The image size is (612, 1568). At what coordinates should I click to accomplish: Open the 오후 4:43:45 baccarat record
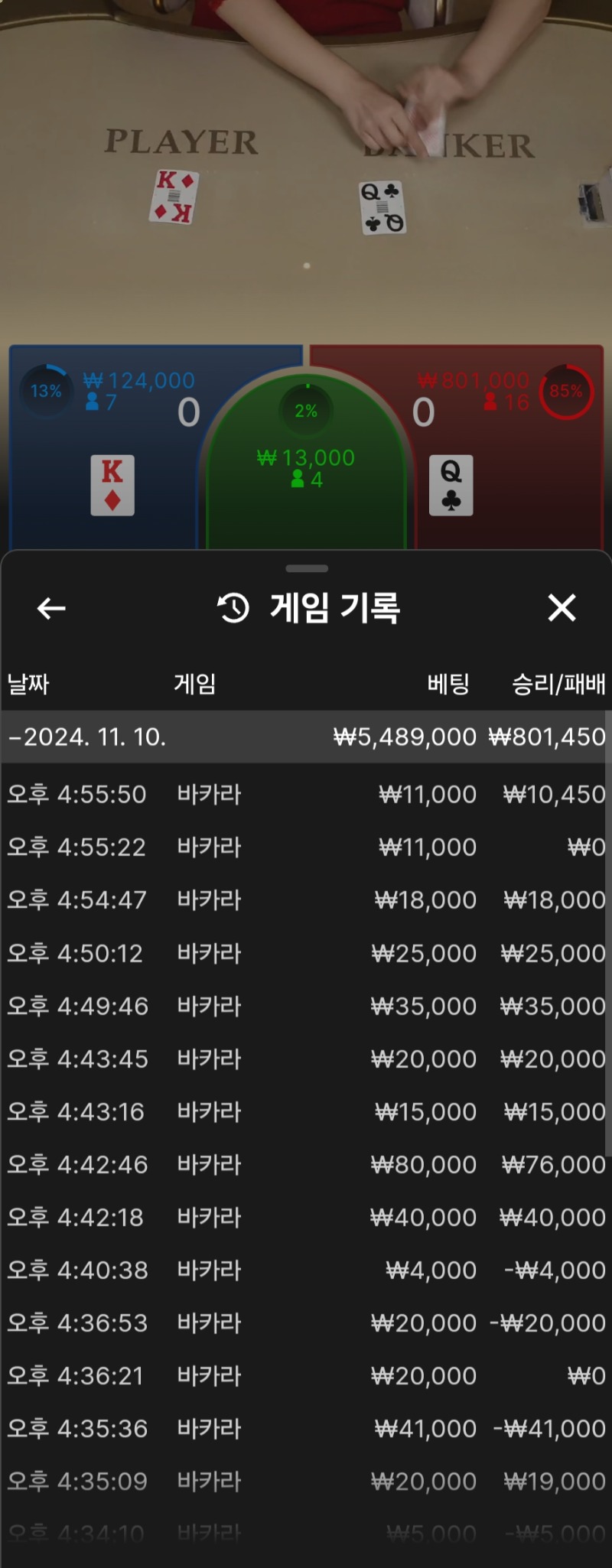tap(306, 1059)
